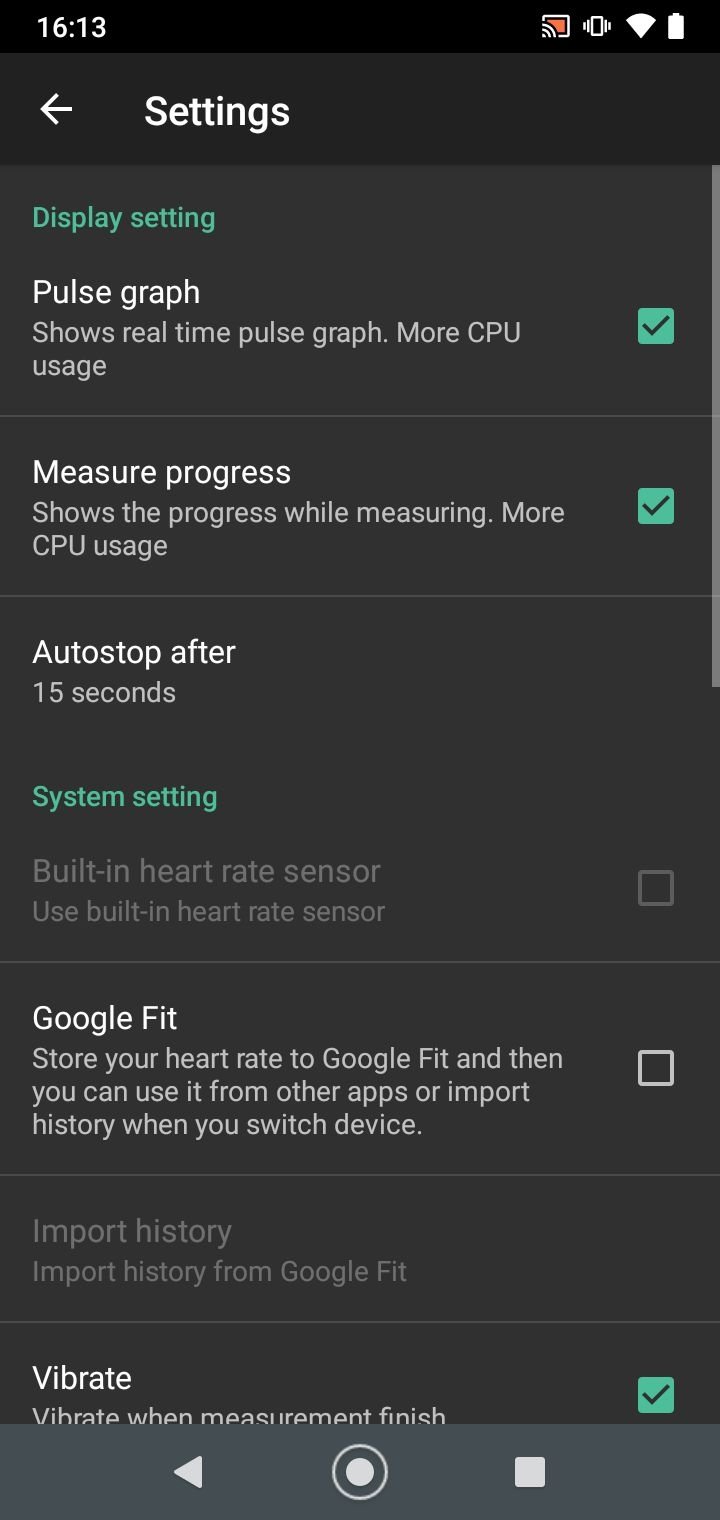The width and height of the screenshot is (720, 1520).
Task: Open the Autostop after setting
Action: tap(360, 671)
